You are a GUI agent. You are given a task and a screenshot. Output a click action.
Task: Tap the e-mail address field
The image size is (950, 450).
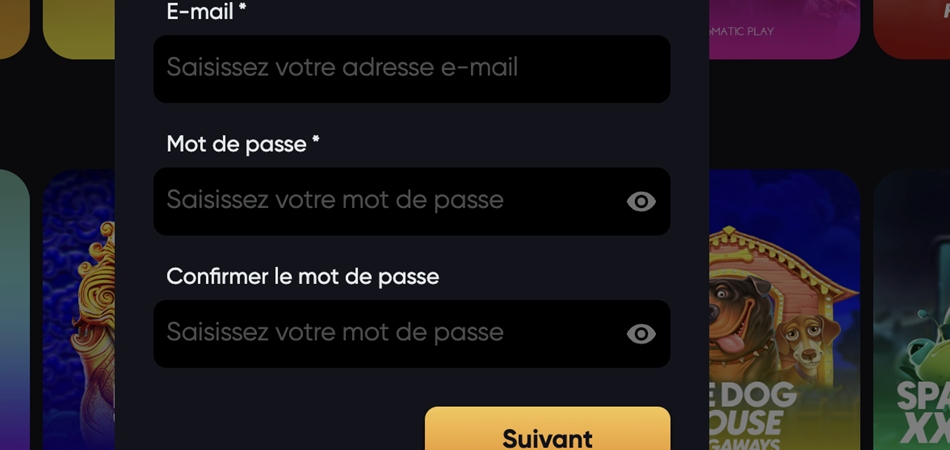pos(410,68)
